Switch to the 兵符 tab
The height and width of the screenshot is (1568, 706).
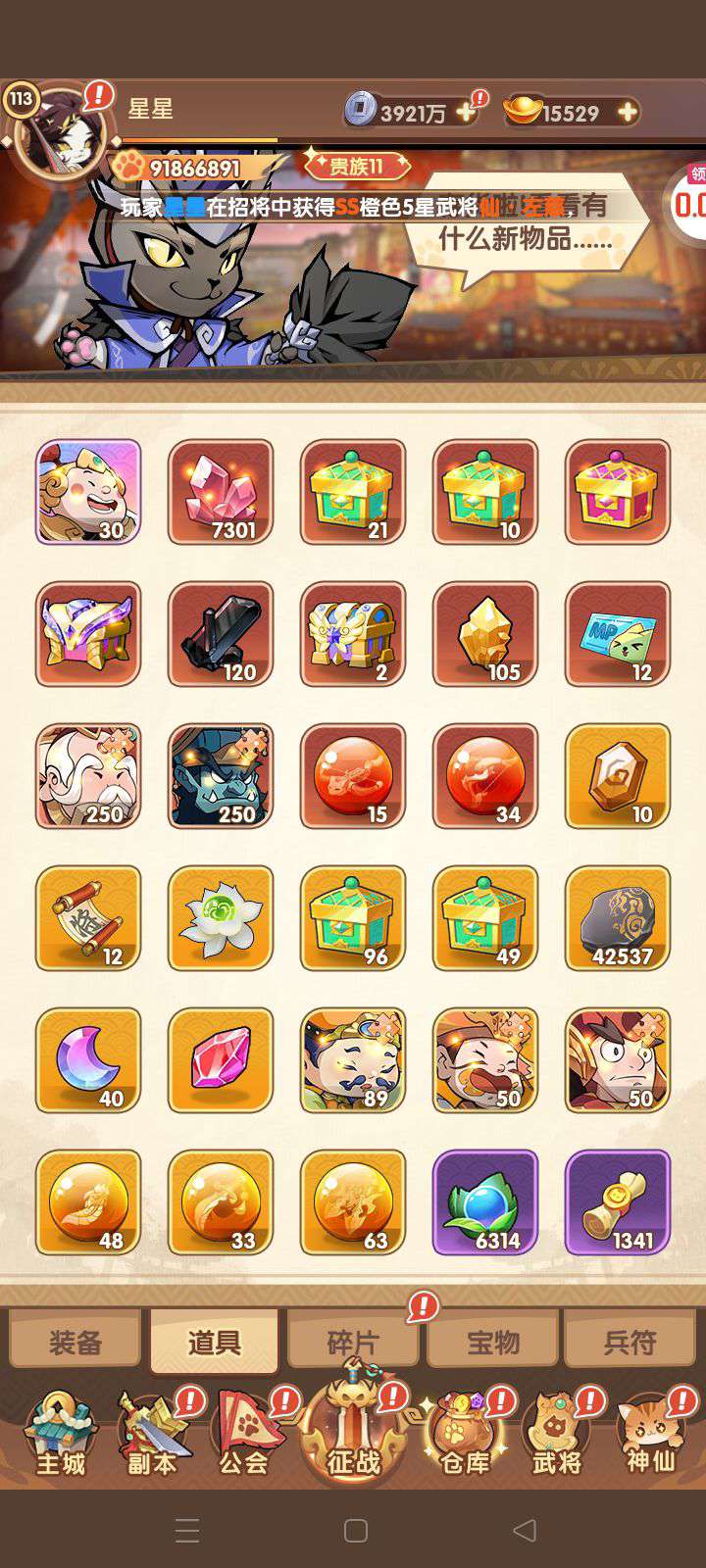pyautogui.click(x=630, y=1341)
